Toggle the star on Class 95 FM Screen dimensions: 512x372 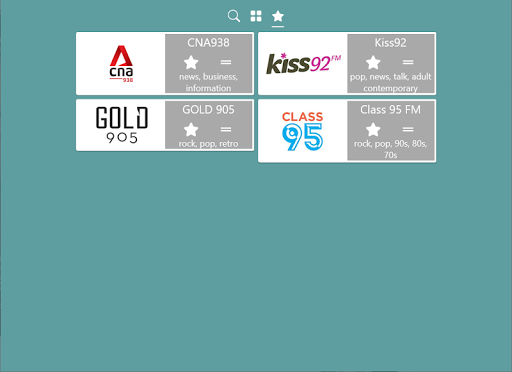coord(373,129)
